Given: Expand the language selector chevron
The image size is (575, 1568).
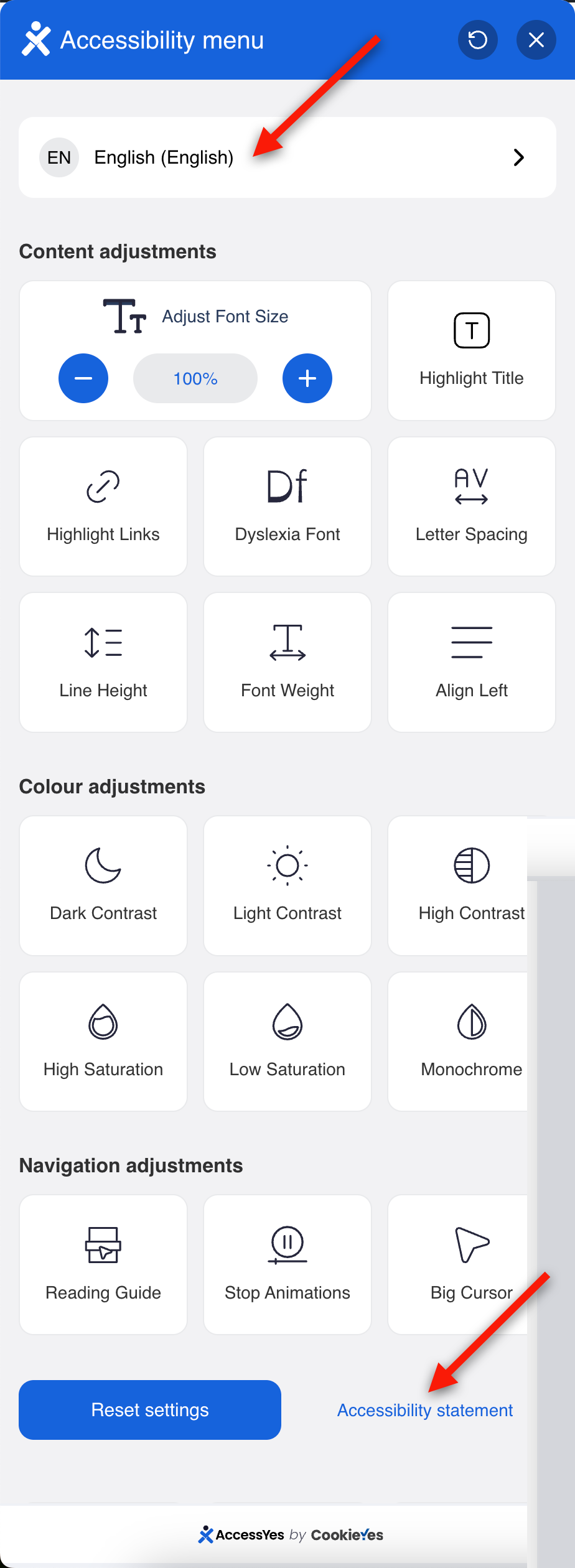Looking at the screenshot, I should point(518,157).
